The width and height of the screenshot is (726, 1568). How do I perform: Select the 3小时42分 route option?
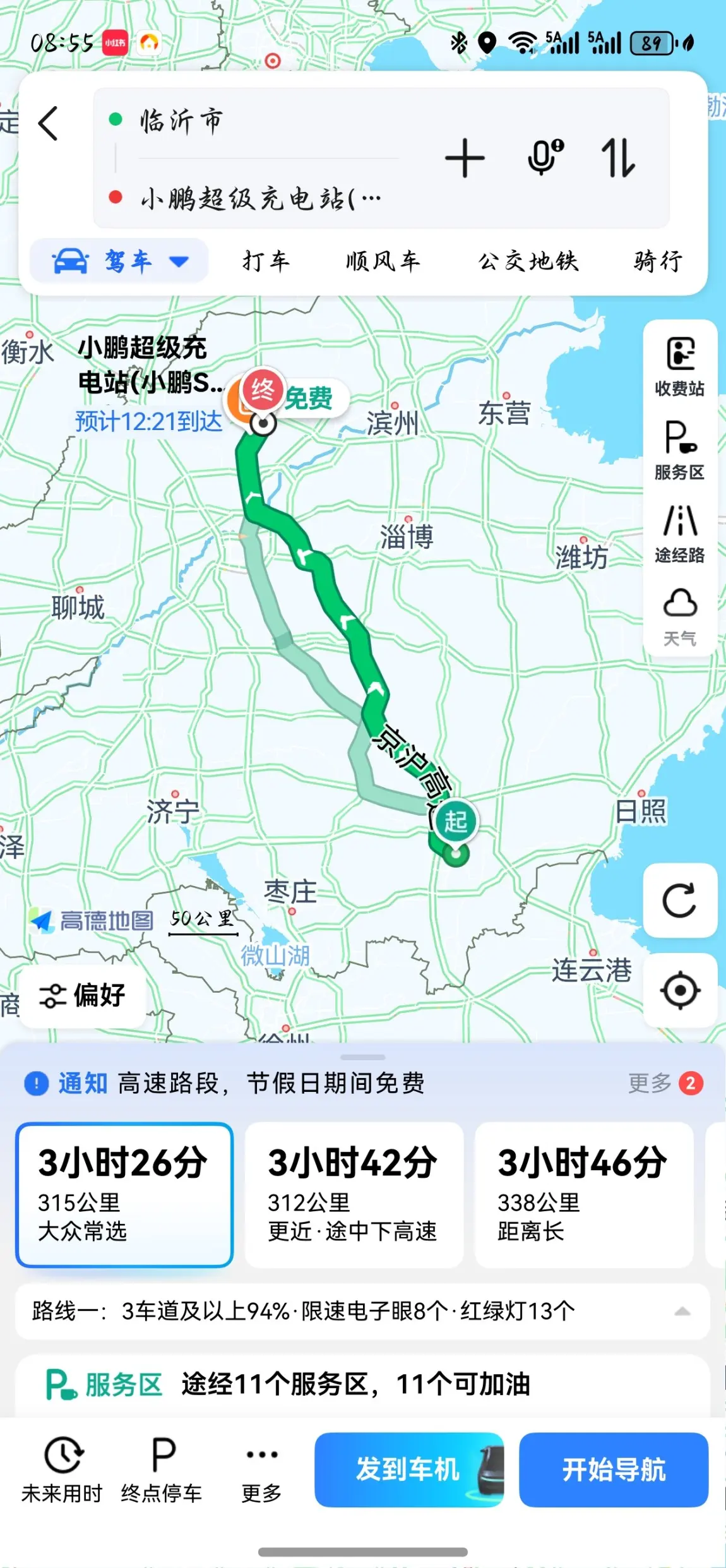click(x=354, y=1194)
